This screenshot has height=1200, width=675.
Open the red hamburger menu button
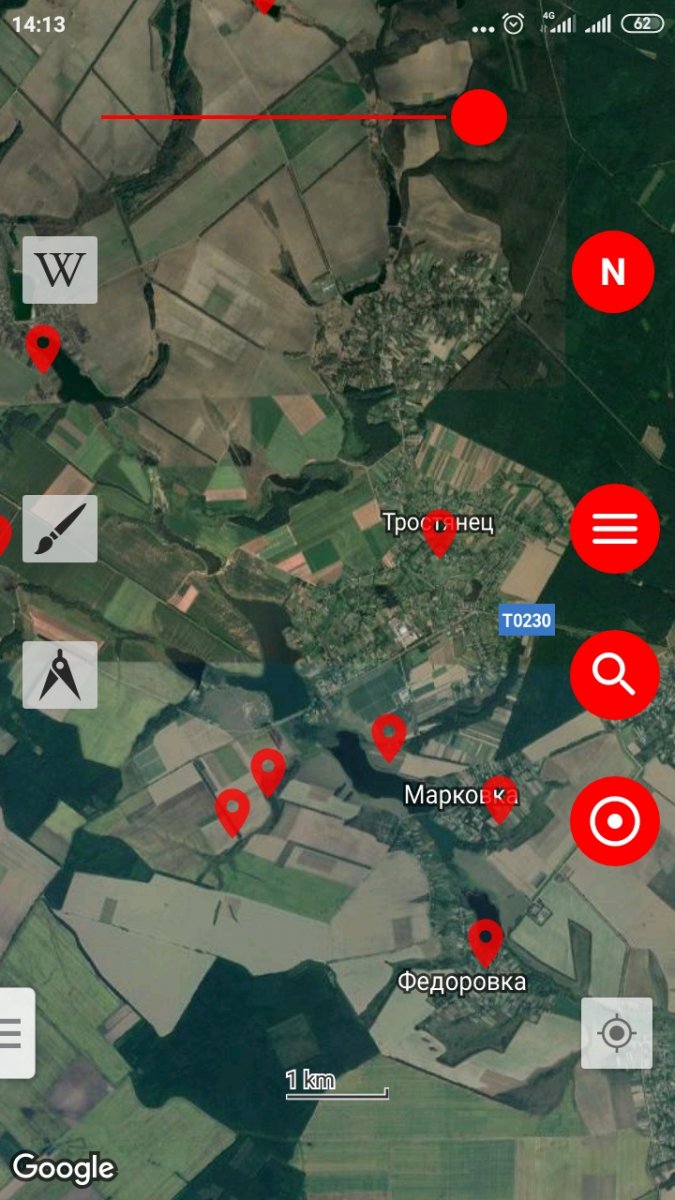click(614, 528)
